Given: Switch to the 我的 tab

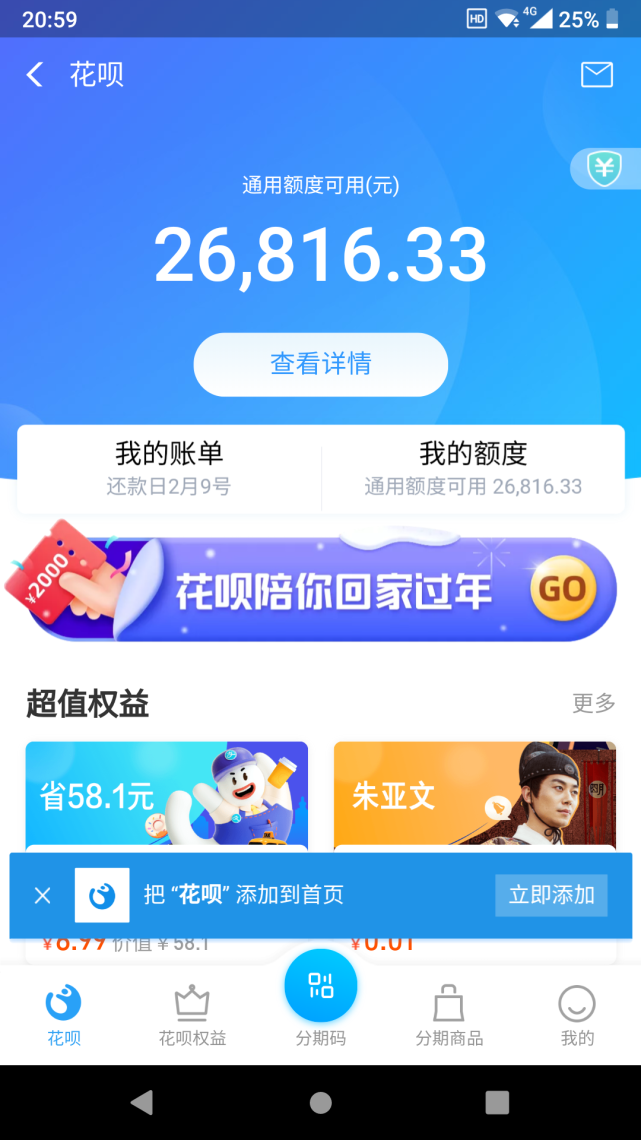Looking at the screenshot, I should pyautogui.click(x=577, y=1016).
